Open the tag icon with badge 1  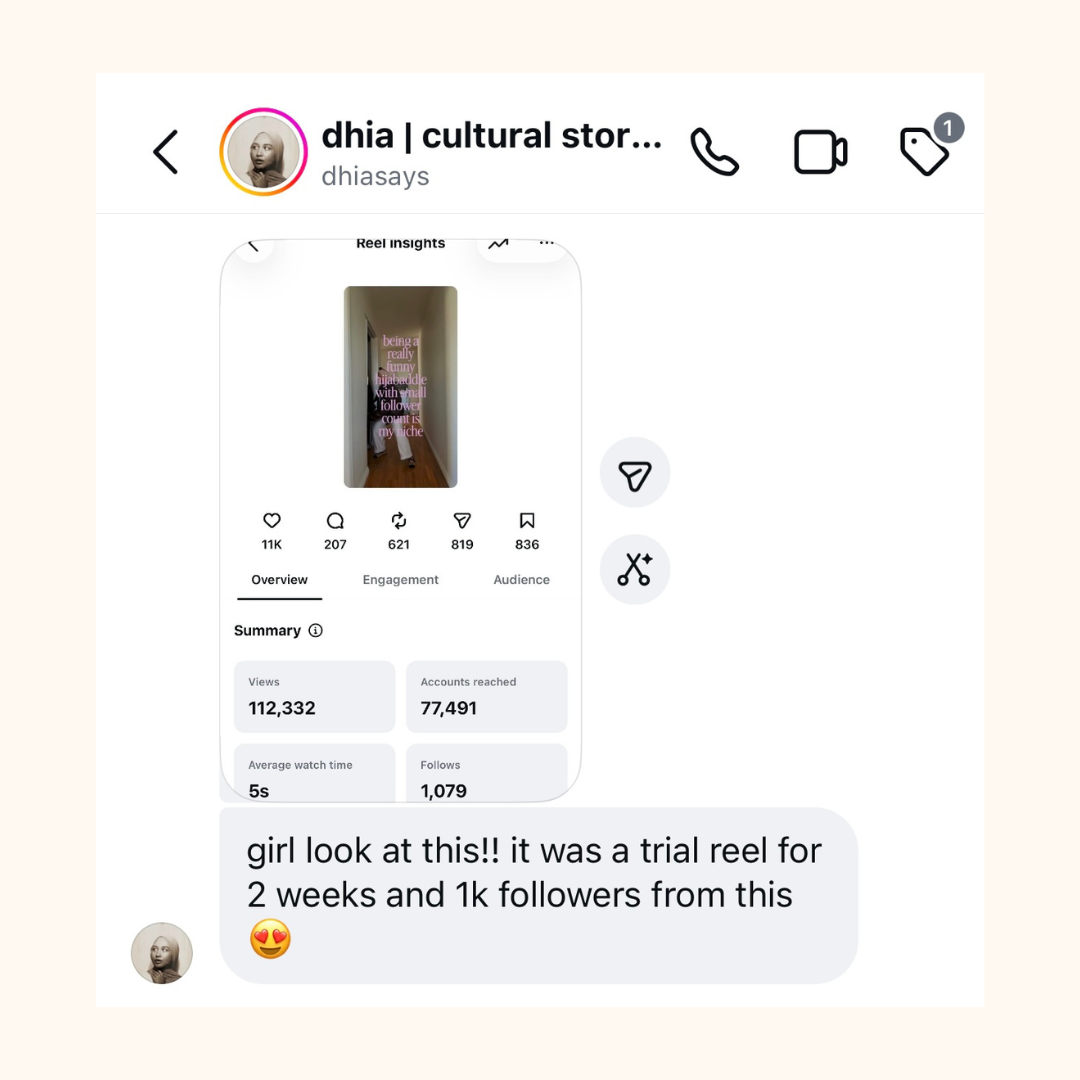(x=928, y=147)
